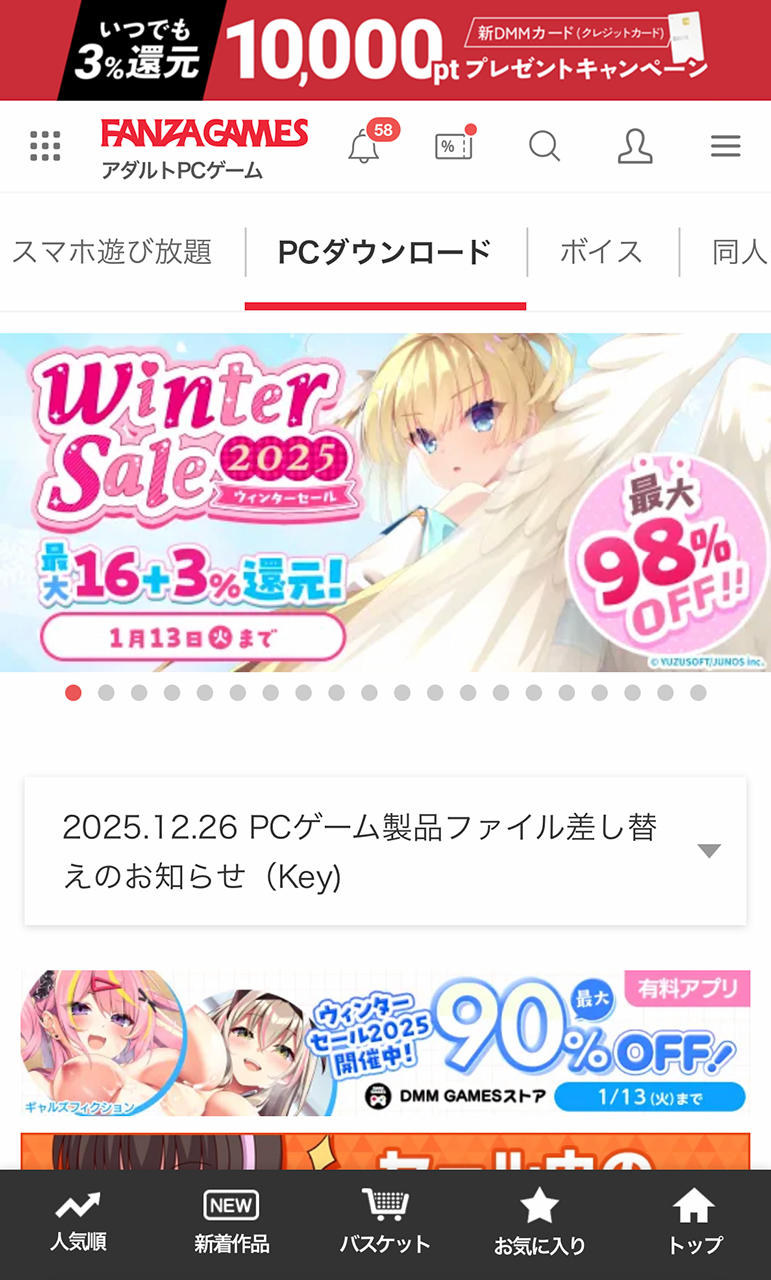
Task: Open the notifications bell
Action: click(364, 147)
